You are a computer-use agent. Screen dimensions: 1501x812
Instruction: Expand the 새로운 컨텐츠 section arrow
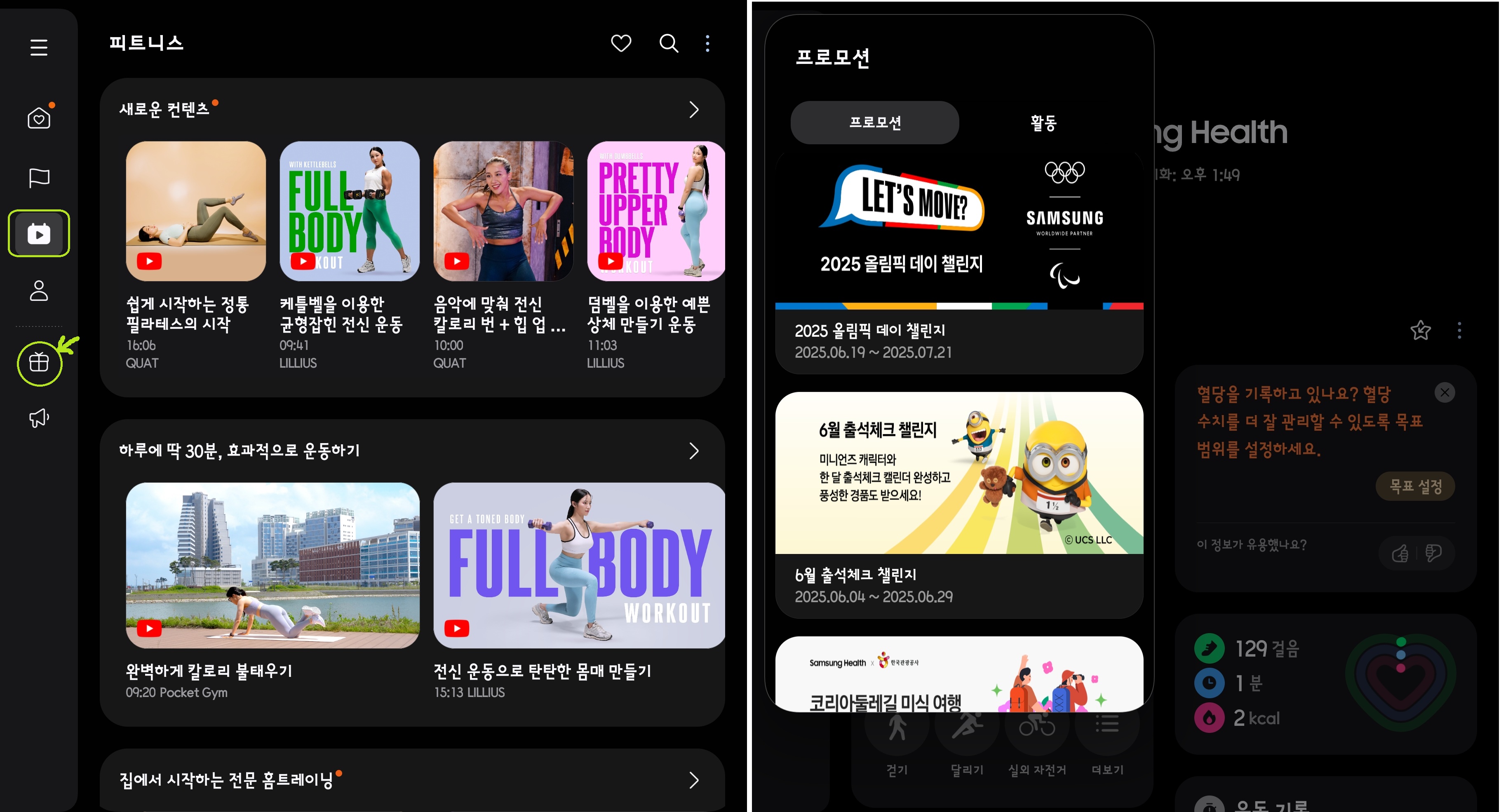tap(693, 110)
